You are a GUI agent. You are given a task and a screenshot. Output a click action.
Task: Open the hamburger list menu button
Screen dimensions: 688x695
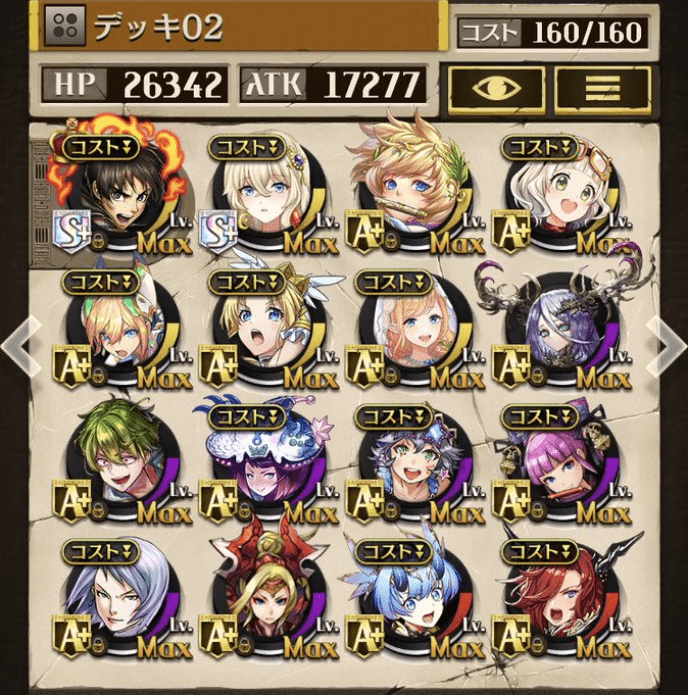pos(602,87)
